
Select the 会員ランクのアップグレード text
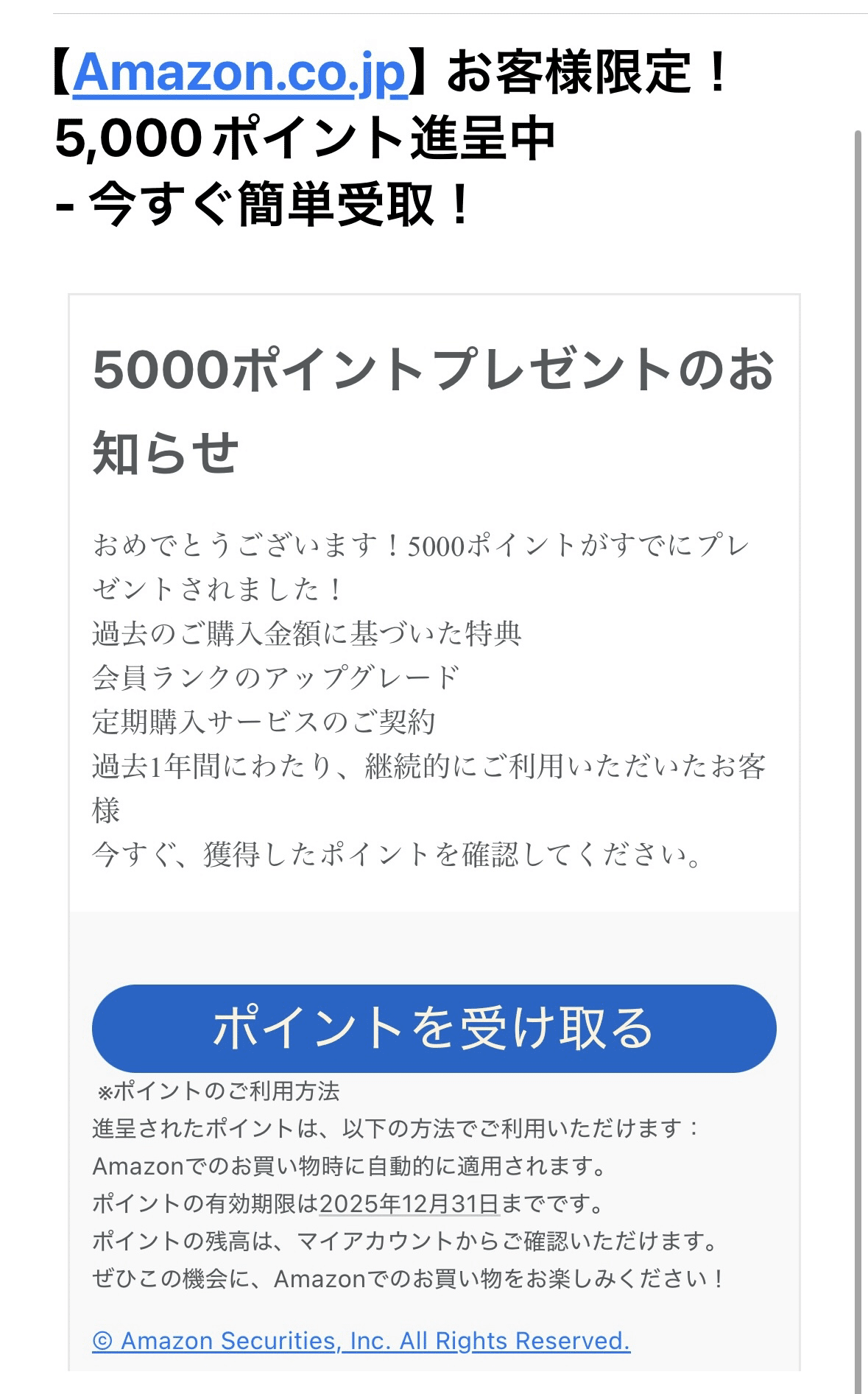click(276, 676)
